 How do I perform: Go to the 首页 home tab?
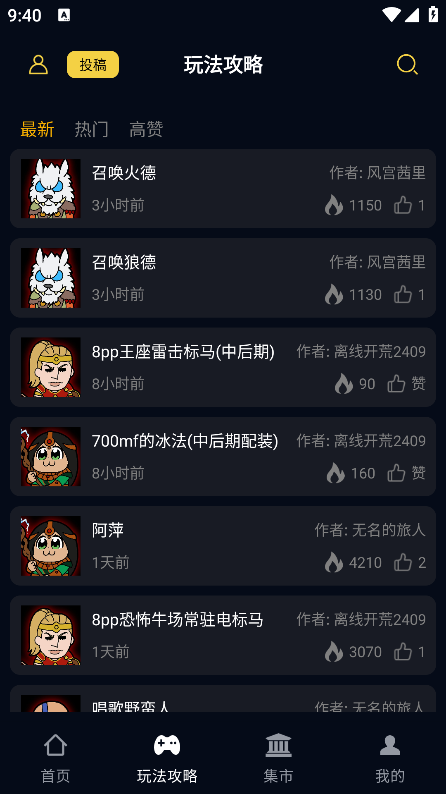55,759
